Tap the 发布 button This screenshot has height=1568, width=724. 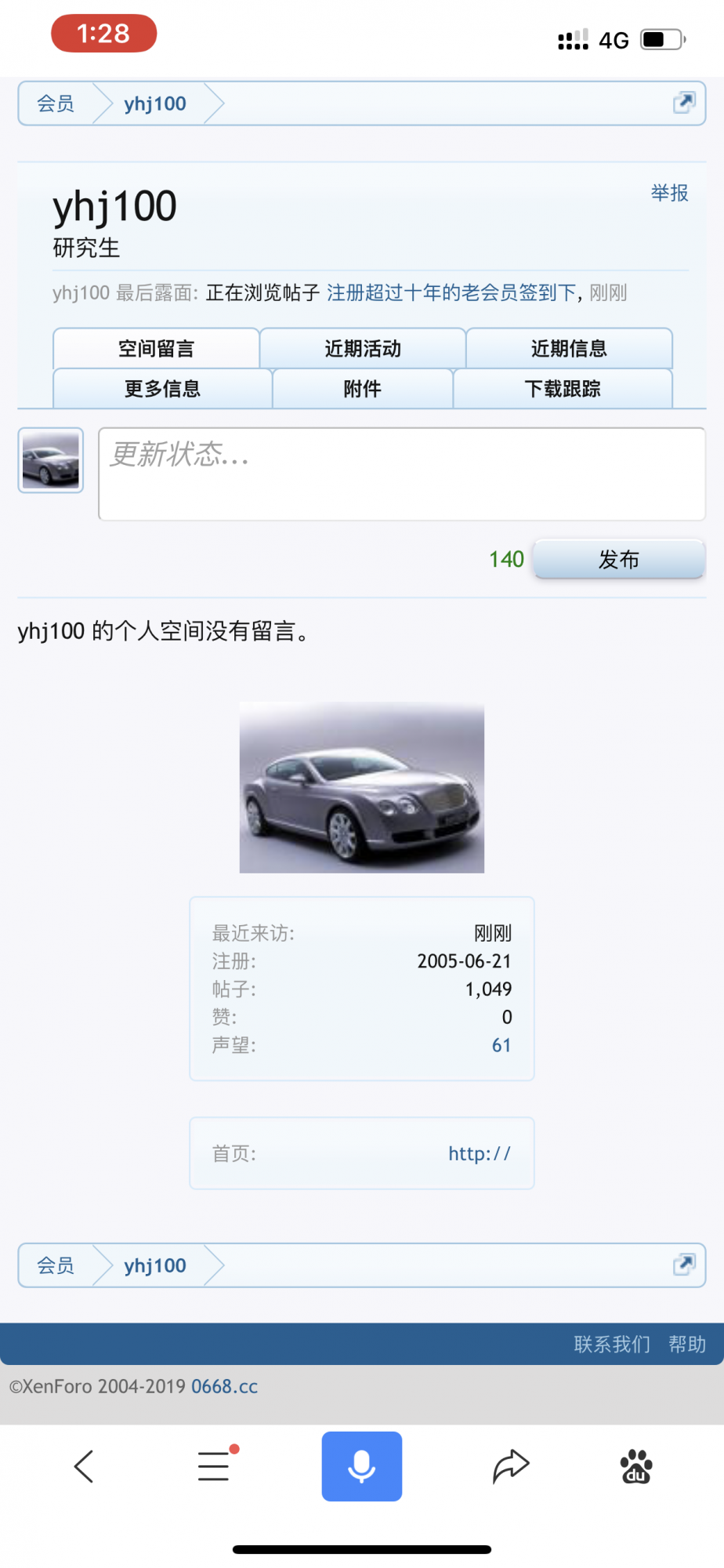(619, 559)
